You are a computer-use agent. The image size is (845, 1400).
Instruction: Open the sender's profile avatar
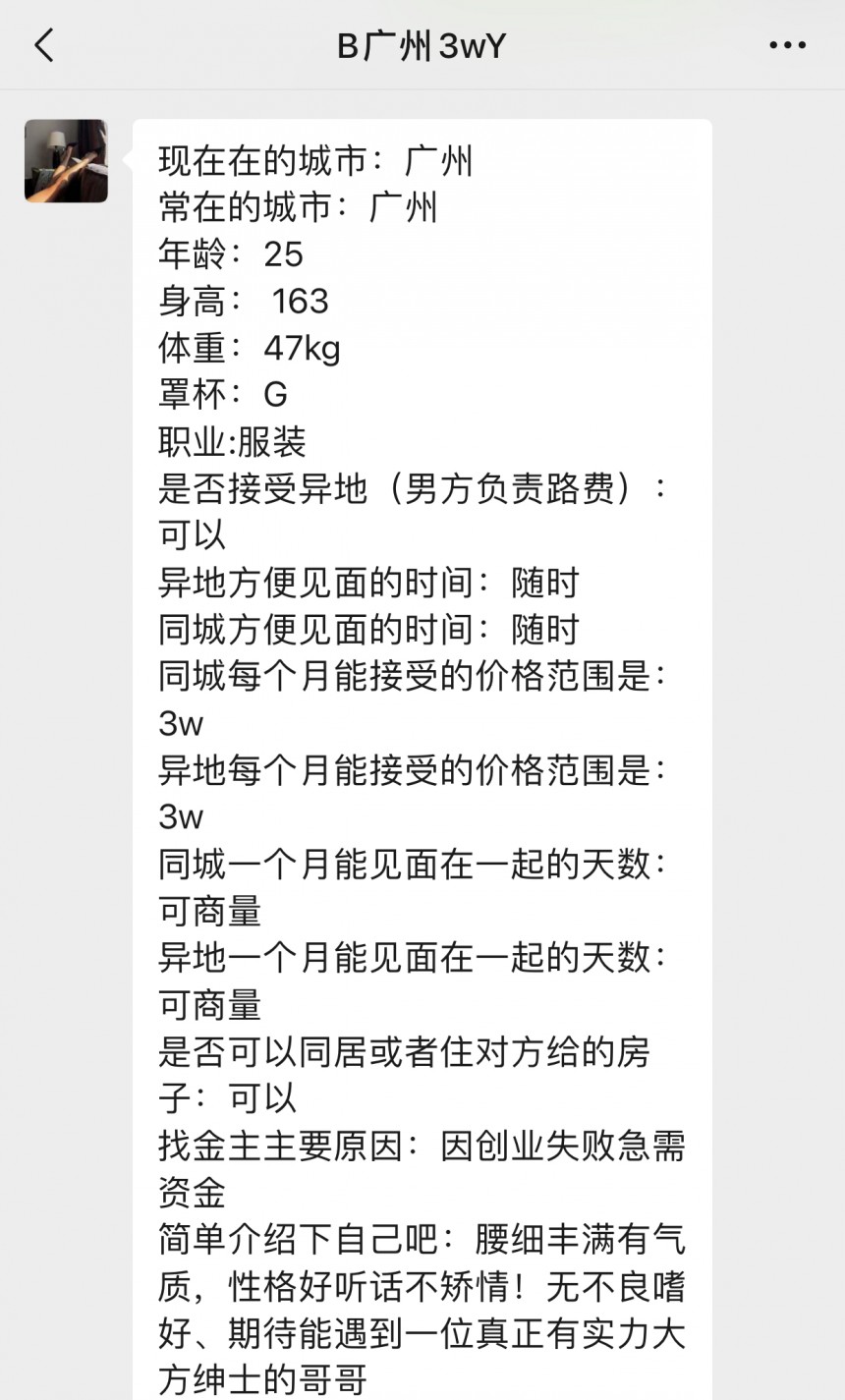[x=66, y=161]
